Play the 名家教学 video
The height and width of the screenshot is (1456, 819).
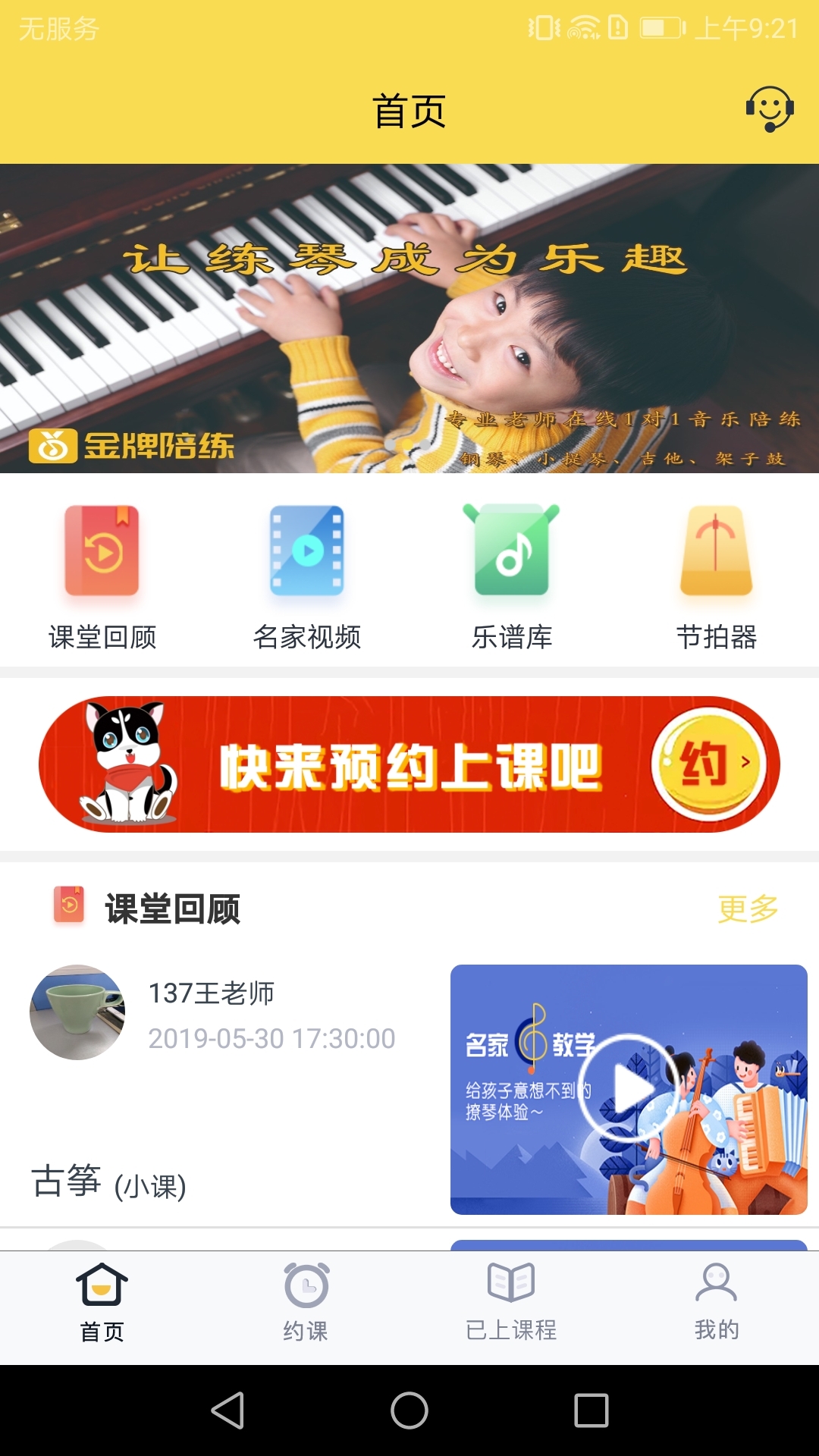[x=628, y=1089]
